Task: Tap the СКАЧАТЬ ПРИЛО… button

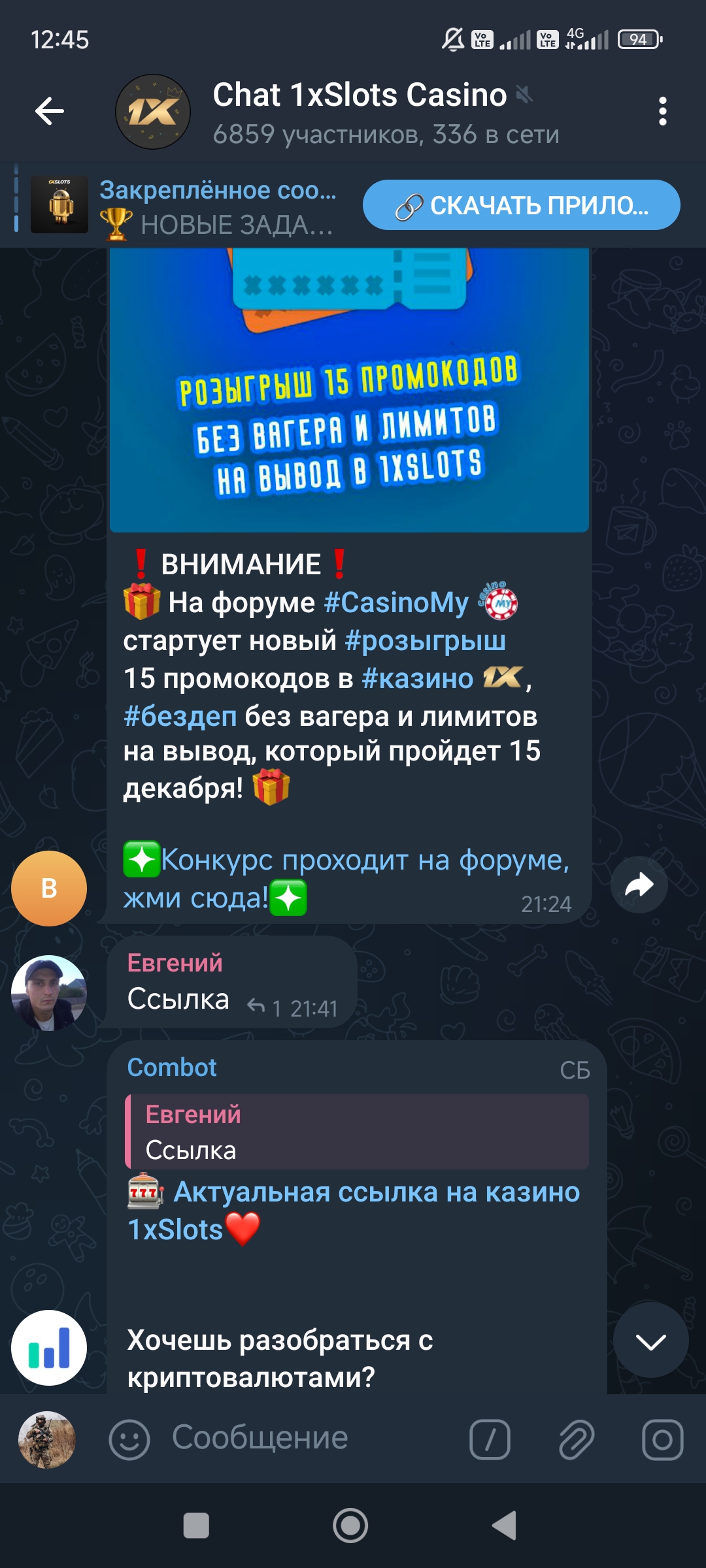Action: click(521, 205)
